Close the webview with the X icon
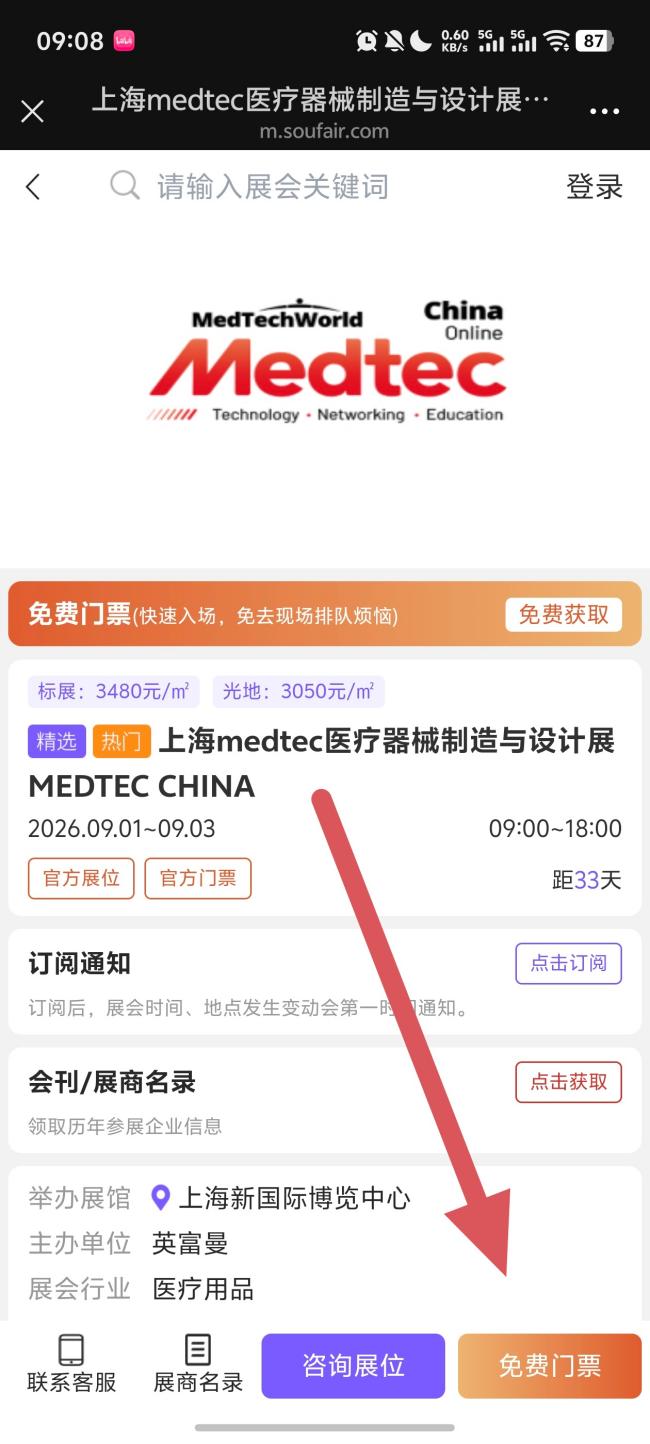This screenshot has width=650, height=1444. pyautogui.click(x=32, y=111)
